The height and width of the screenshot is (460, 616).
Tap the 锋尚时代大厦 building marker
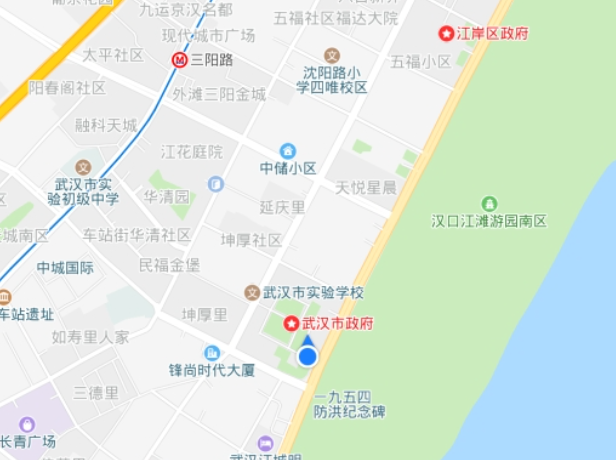pyautogui.click(x=211, y=353)
